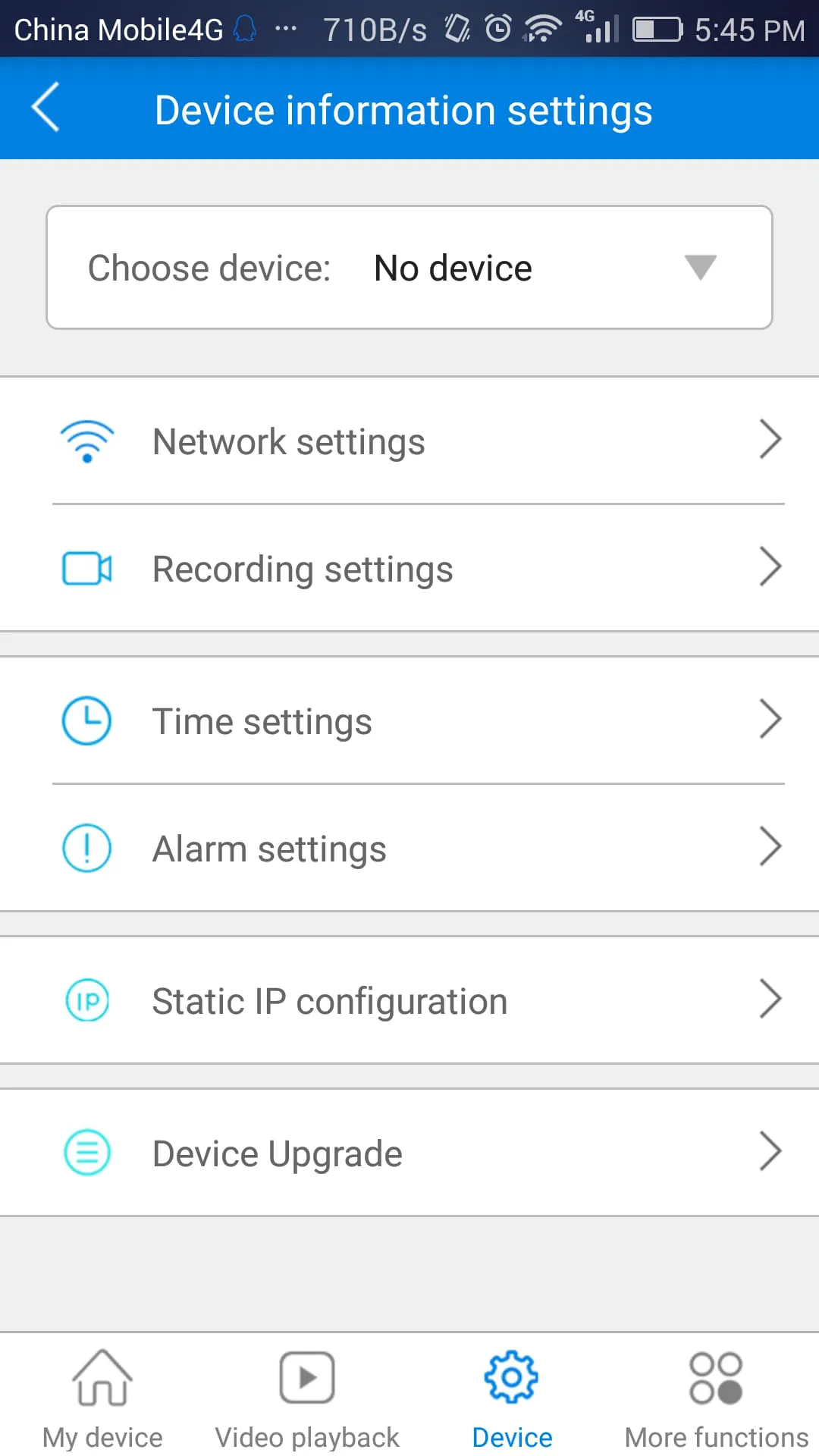Image resolution: width=819 pixels, height=1456 pixels.
Task: Switch to the My device tab
Action: tap(102, 1397)
